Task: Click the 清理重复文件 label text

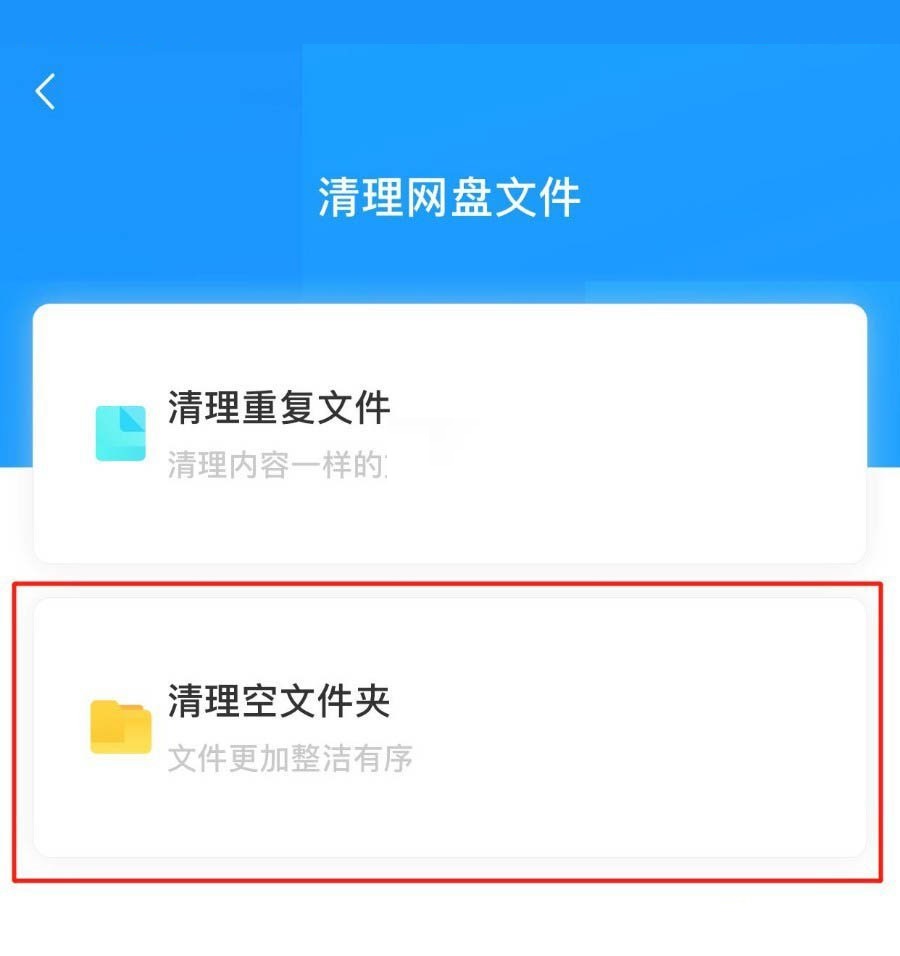Action: [x=275, y=408]
